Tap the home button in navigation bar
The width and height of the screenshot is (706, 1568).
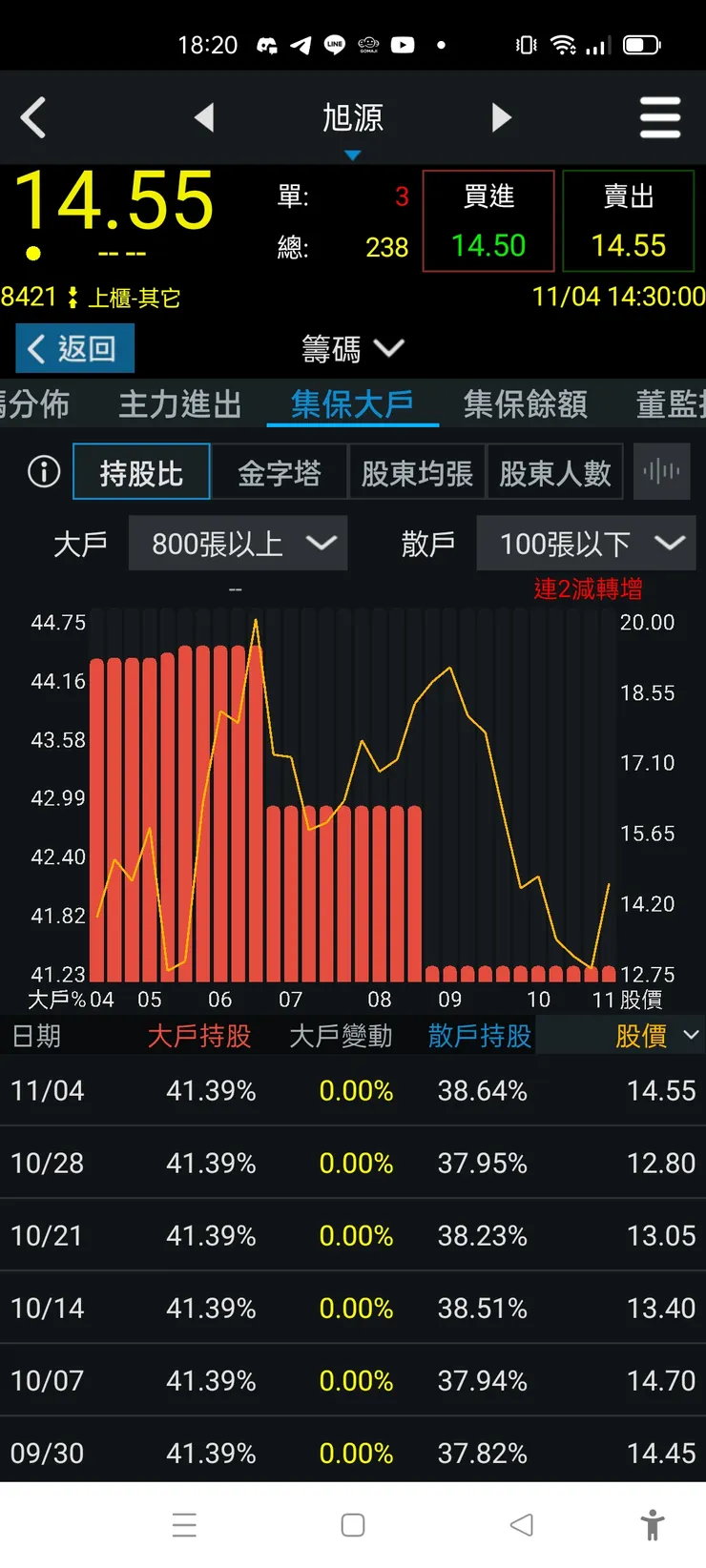tap(353, 1525)
